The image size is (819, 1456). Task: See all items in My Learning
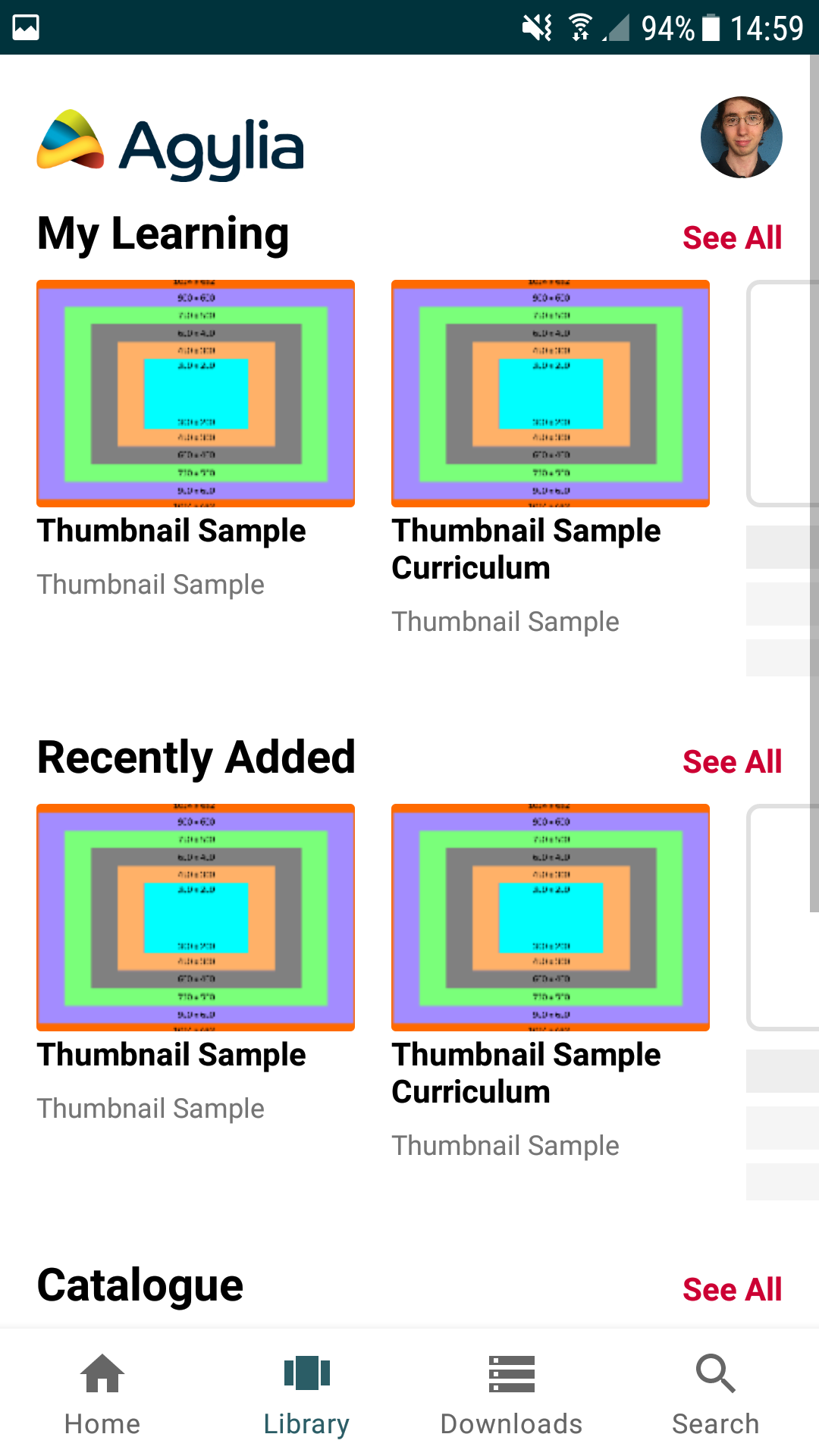click(732, 238)
